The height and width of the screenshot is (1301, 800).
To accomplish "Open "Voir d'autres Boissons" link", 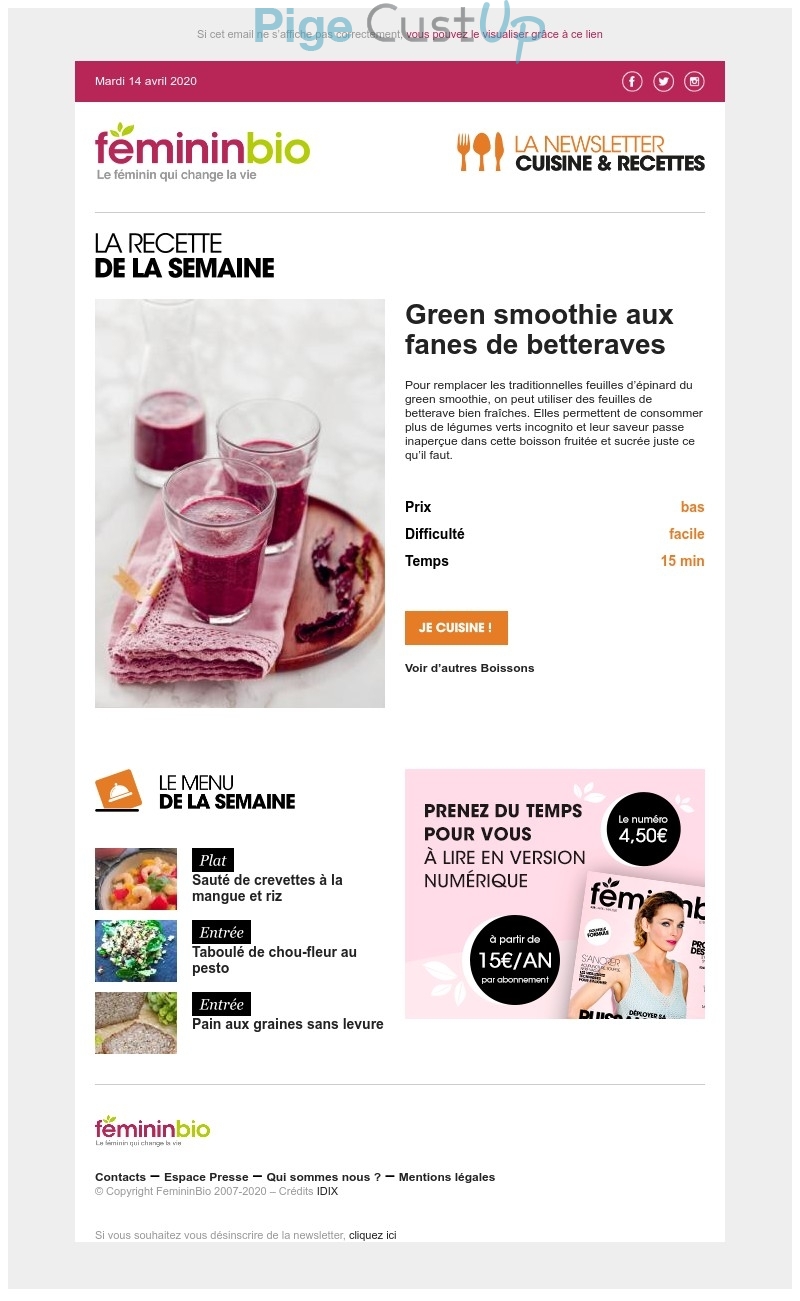I will (469, 668).
